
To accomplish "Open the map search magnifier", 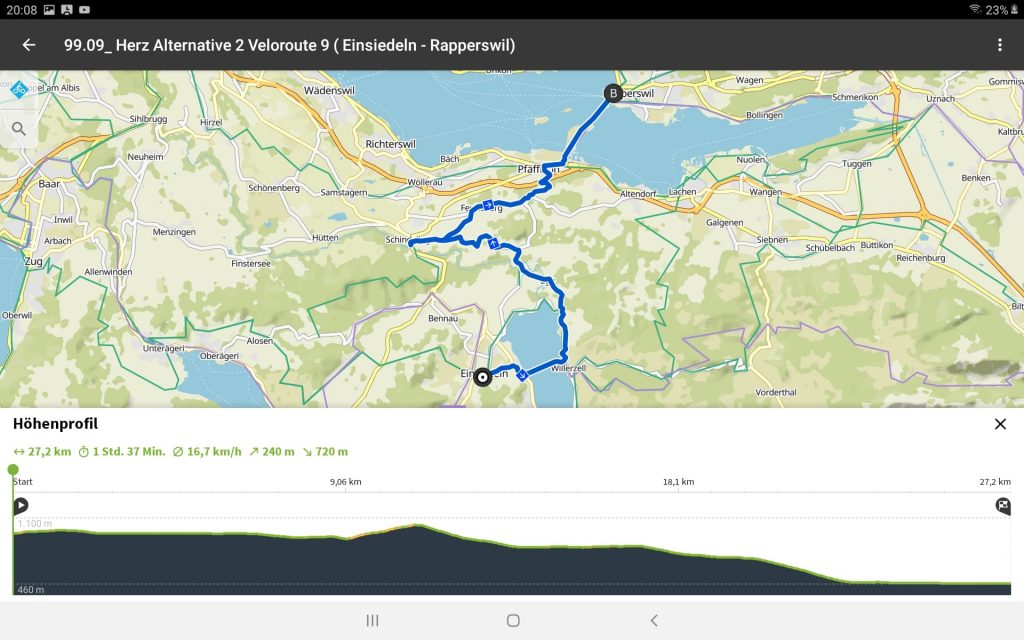I will [19, 128].
